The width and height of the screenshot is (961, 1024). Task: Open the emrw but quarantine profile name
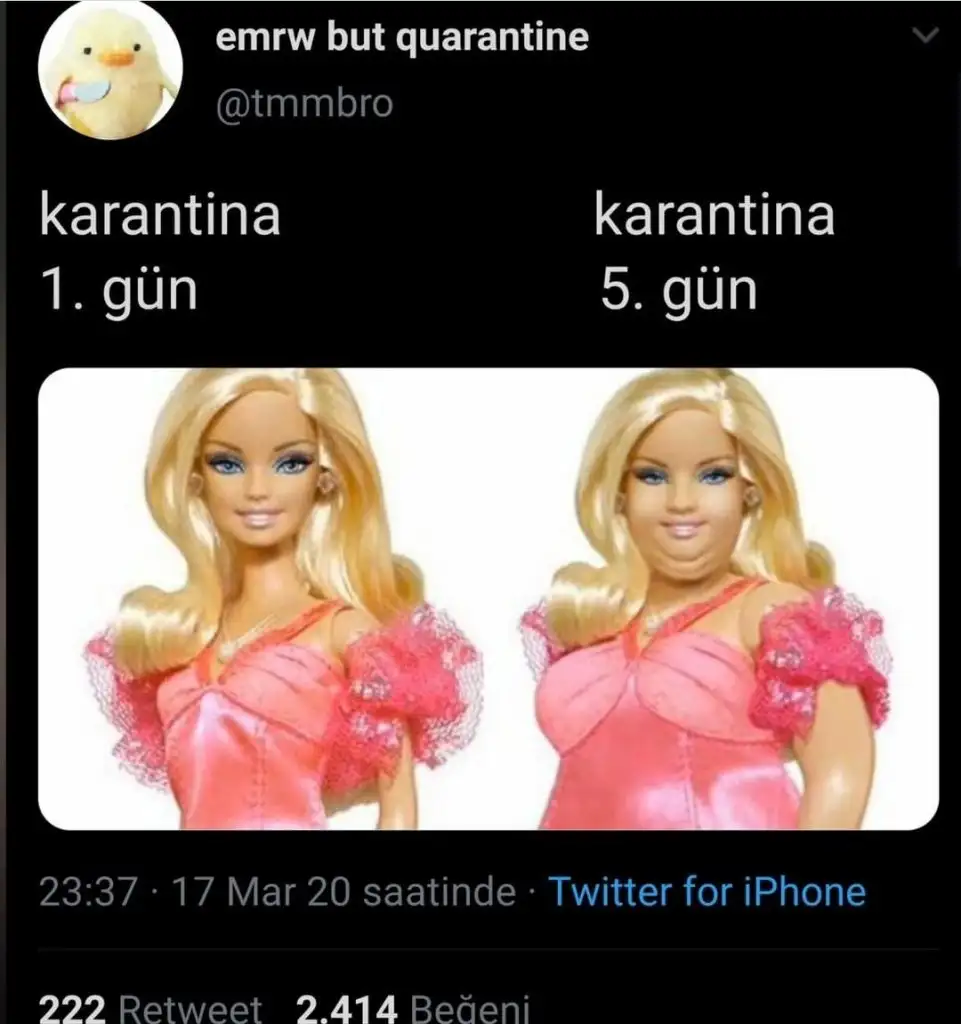coord(402,38)
